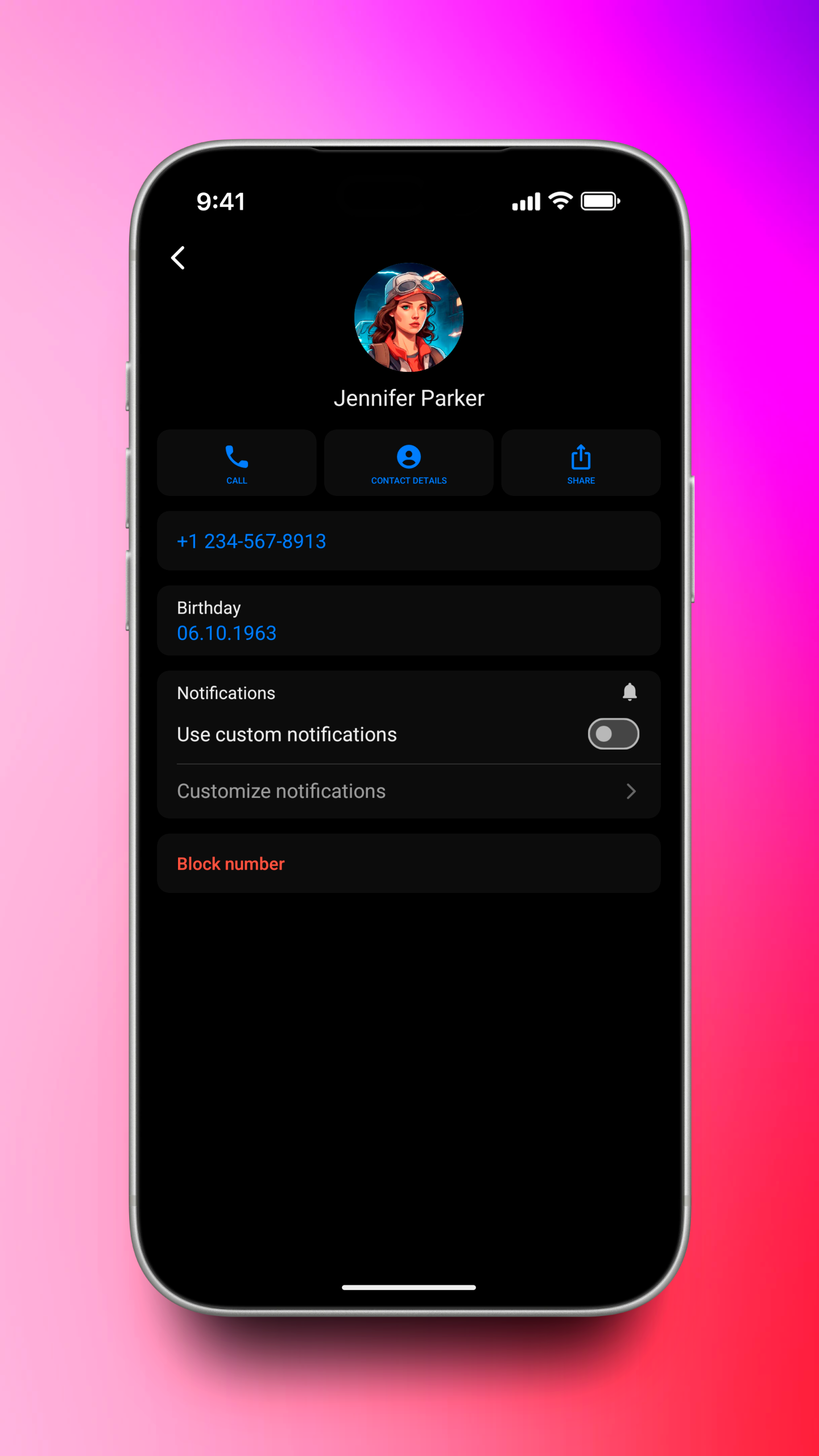
Task: Enable Use custom notifications switch
Action: point(613,734)
